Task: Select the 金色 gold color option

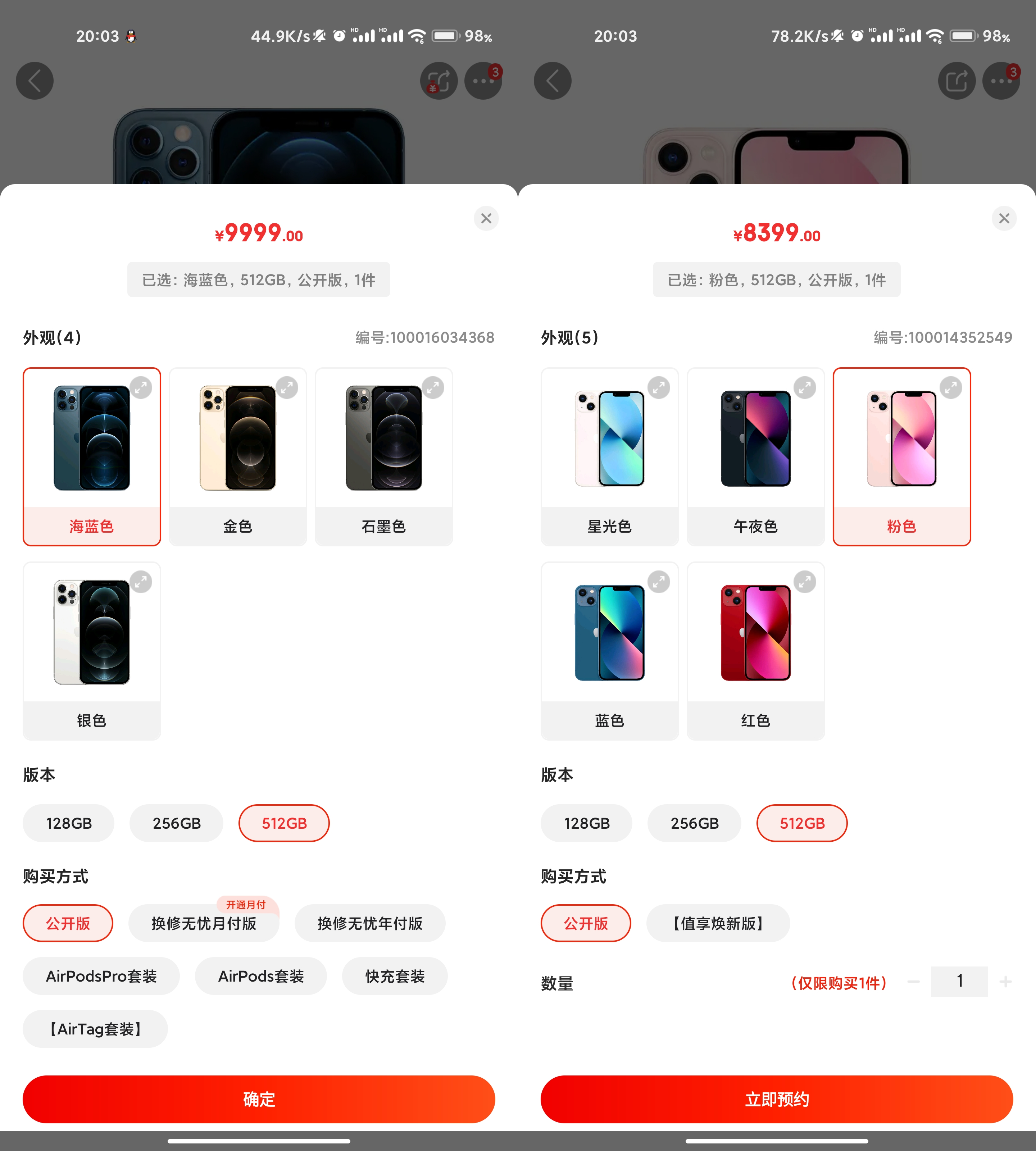Action: (x=237, y=456)
